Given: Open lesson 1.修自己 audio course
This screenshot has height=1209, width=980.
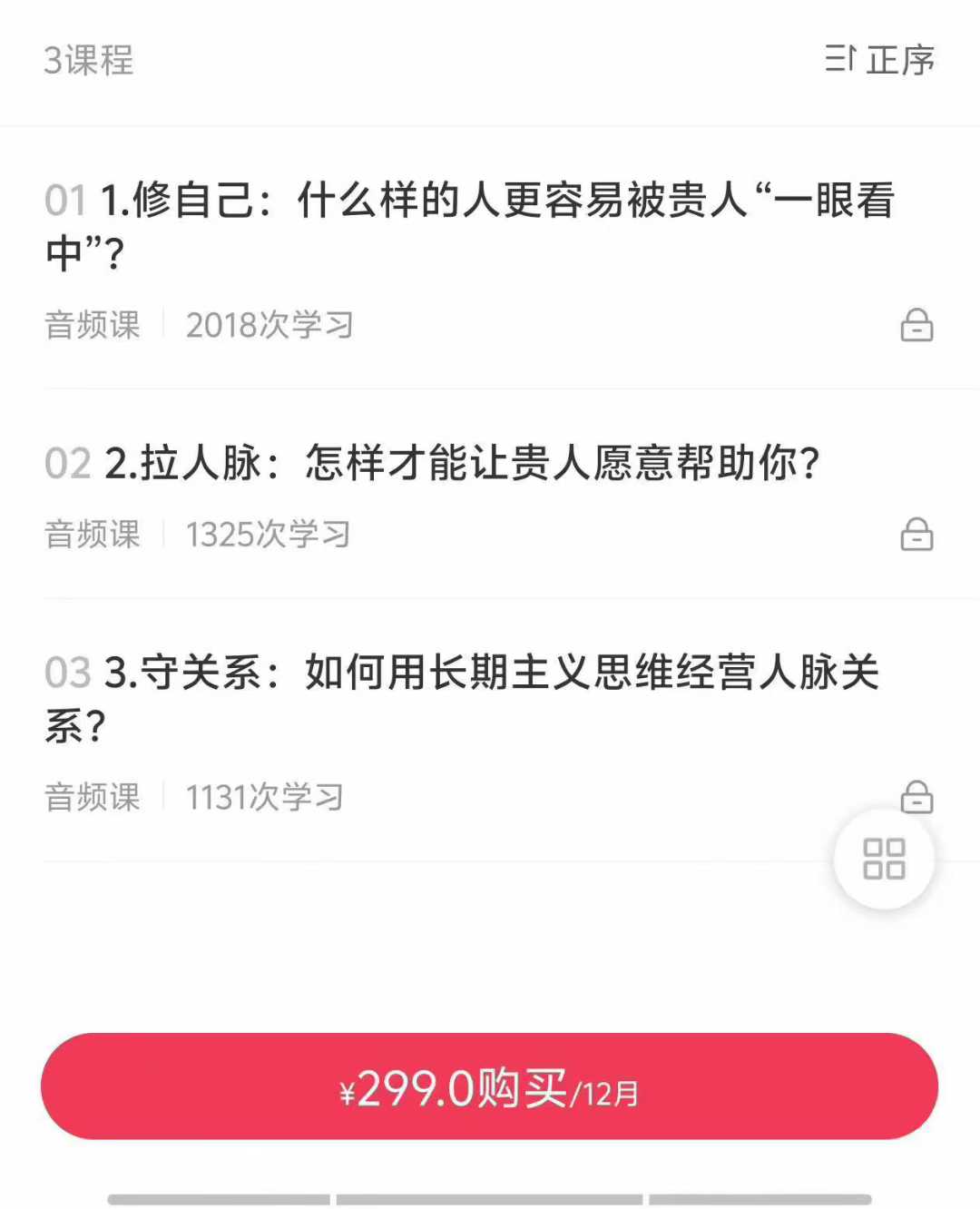Looking at the screenshot, I should (470, 225).
